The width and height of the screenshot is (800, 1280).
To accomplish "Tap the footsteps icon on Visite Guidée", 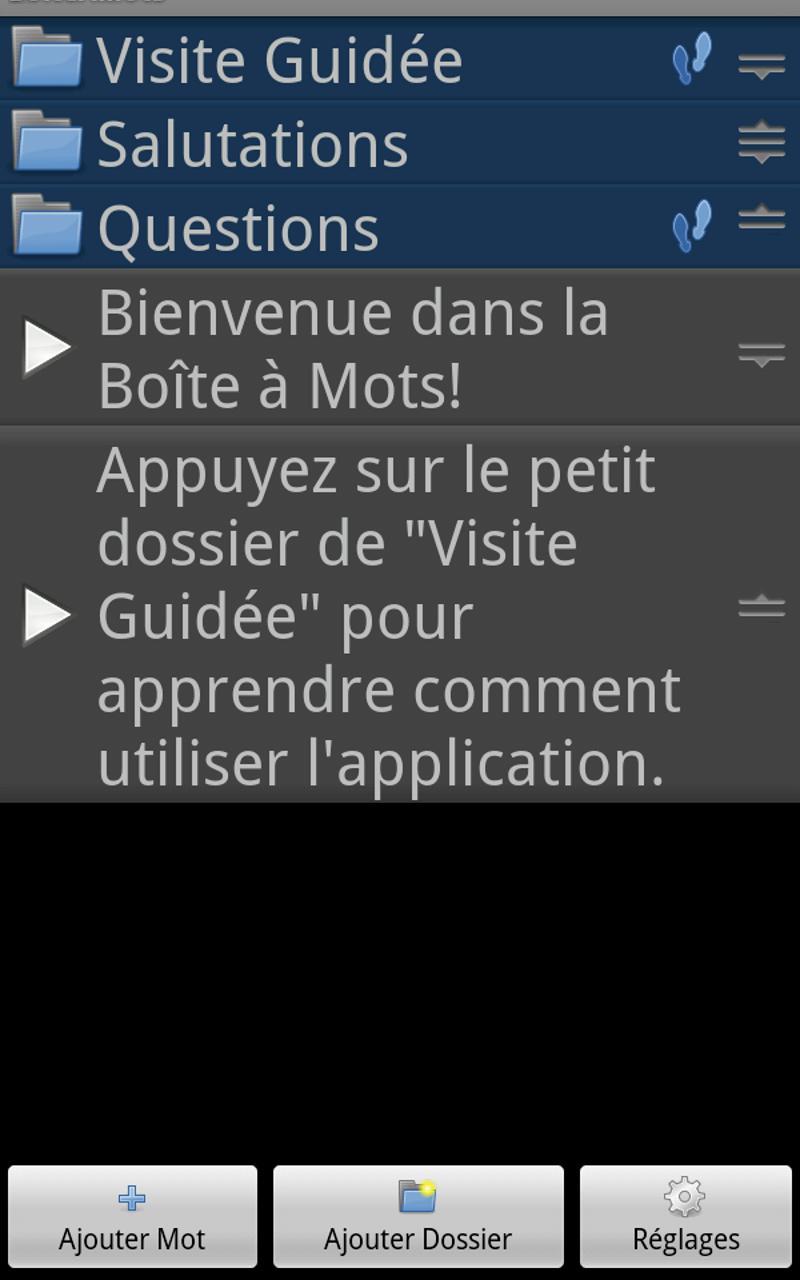I will [x=692, y=59].
